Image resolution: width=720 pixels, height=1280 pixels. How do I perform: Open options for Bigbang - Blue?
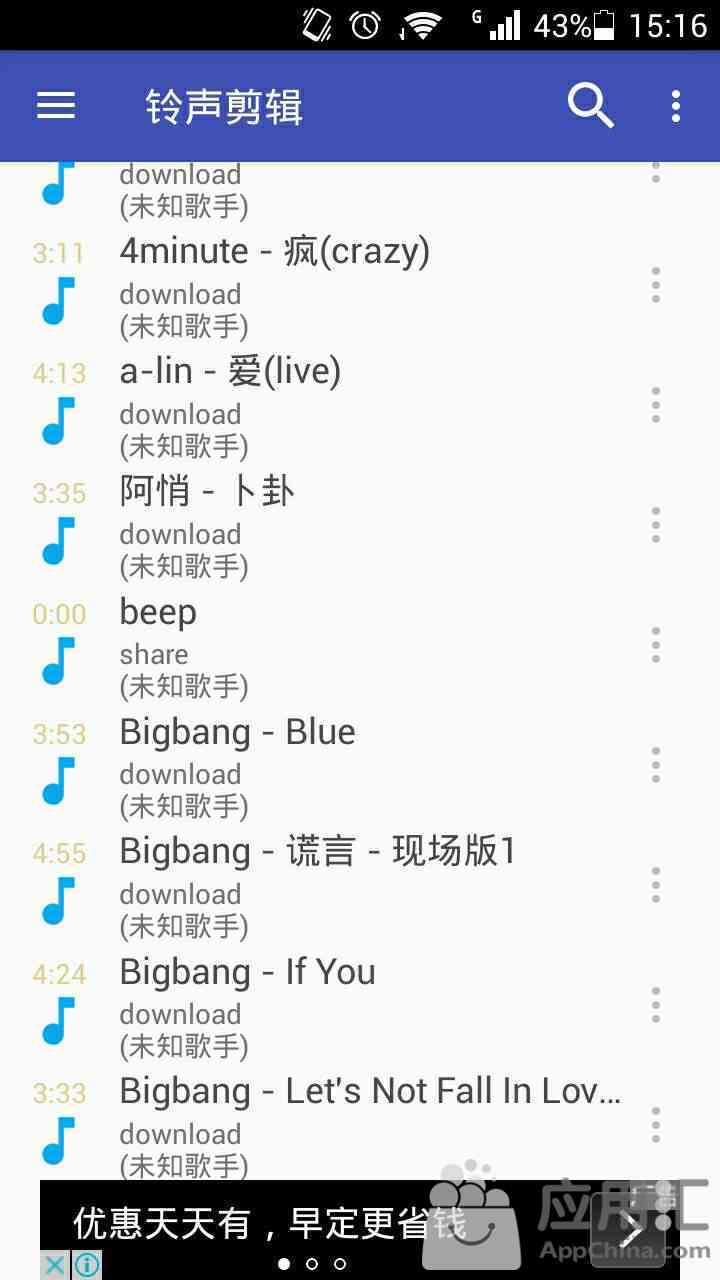[x=656, y=765]
